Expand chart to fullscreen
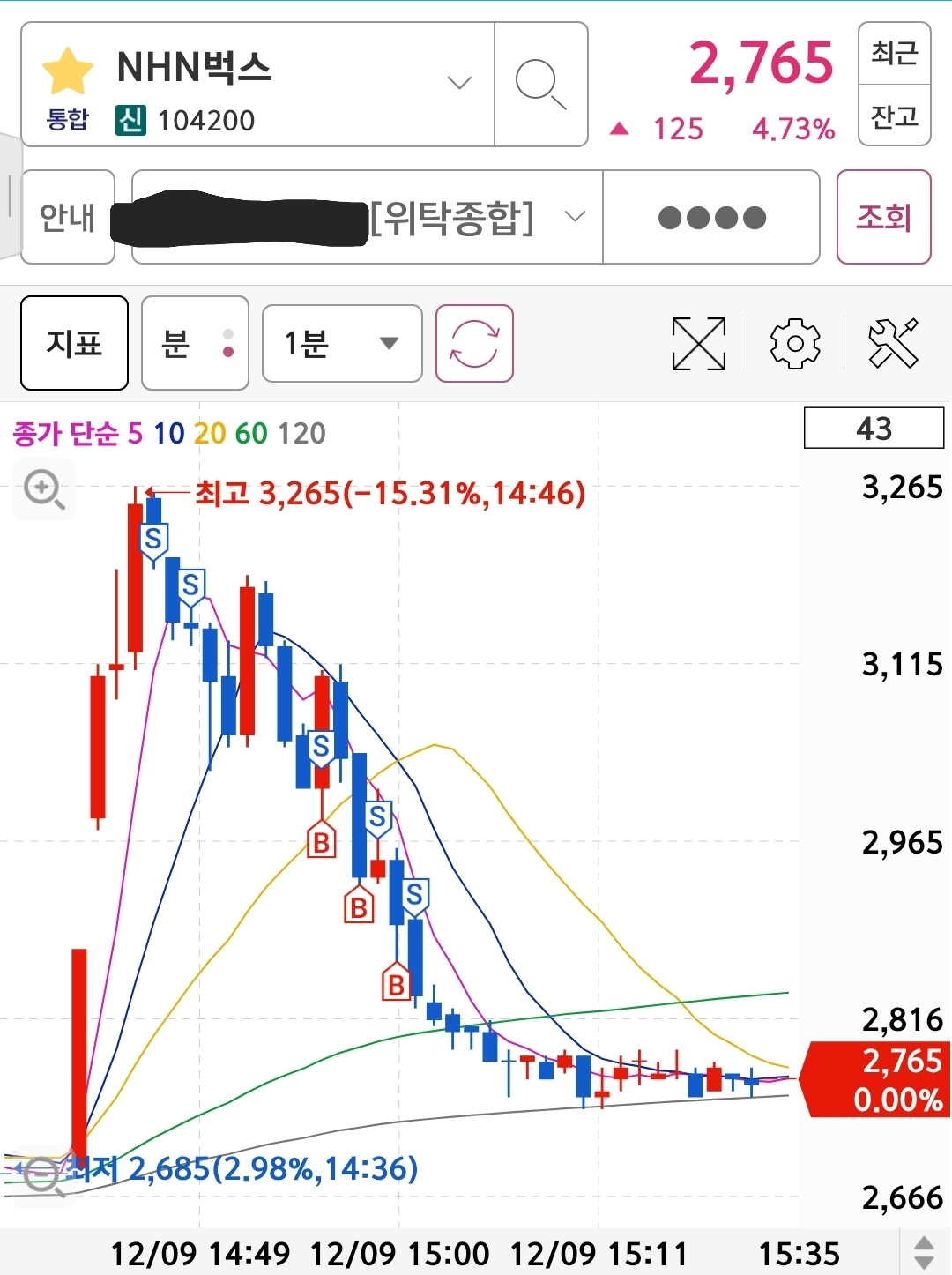 (x=699, y=343)
